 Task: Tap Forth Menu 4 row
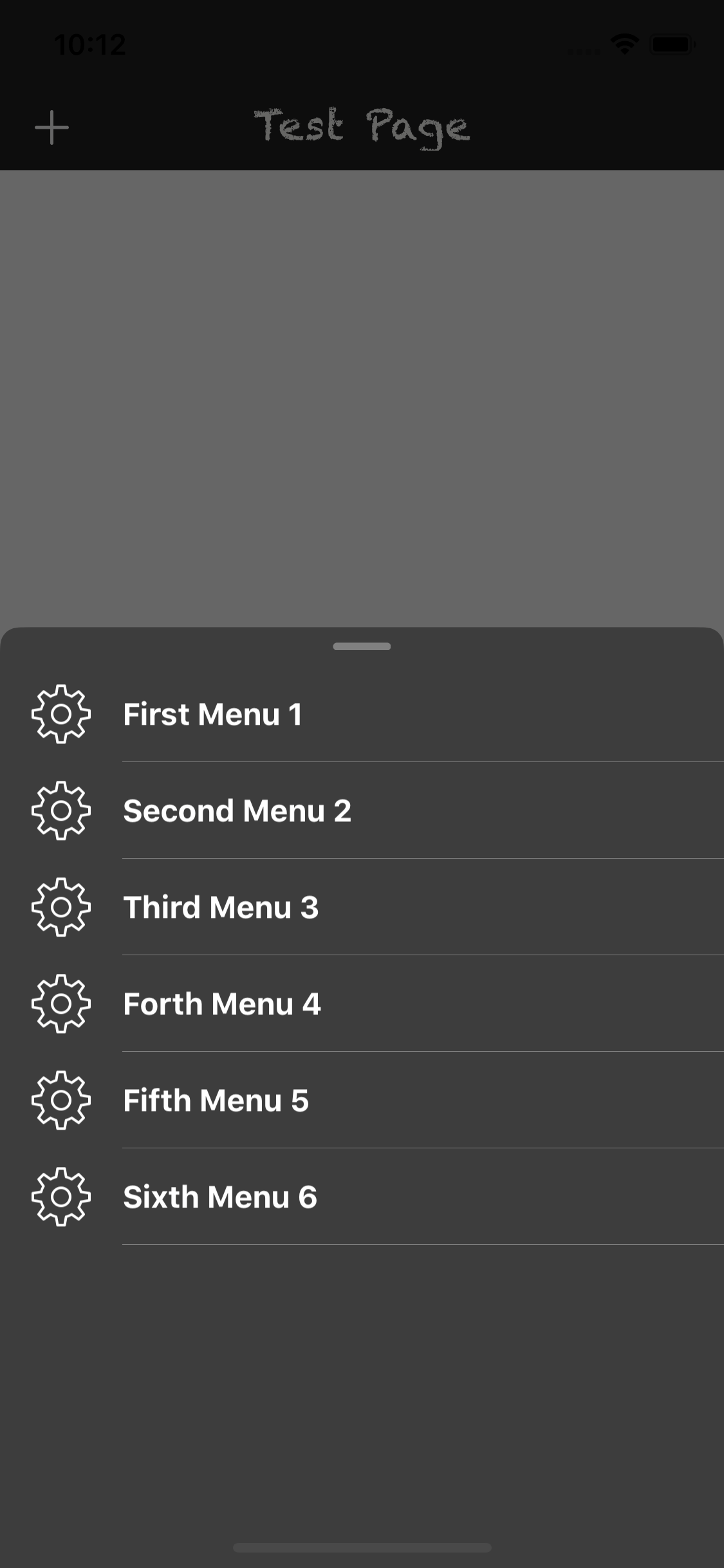222,1004
